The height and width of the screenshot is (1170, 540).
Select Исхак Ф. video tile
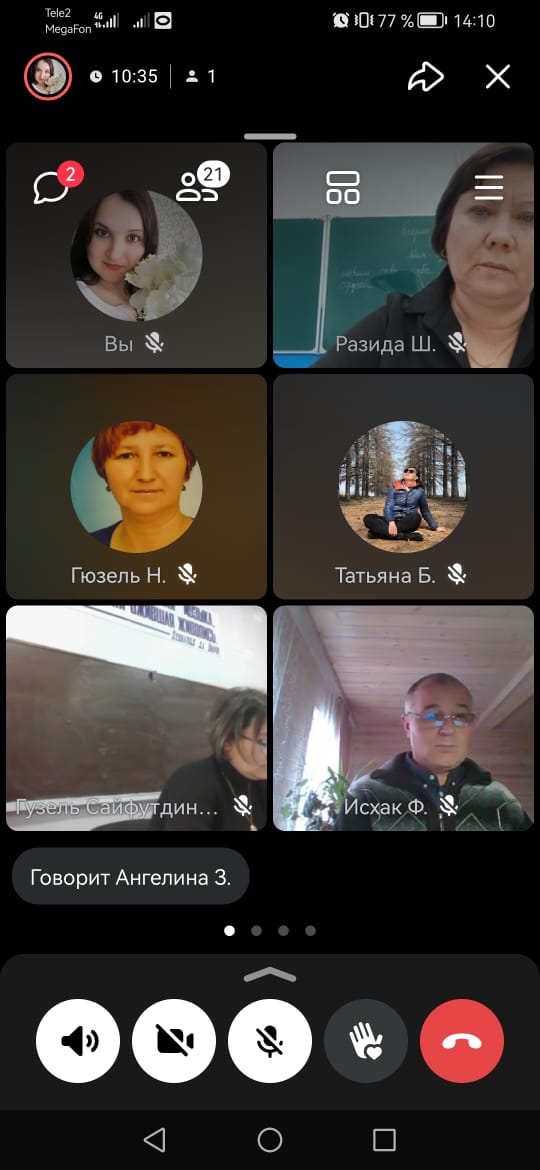click(404, 718)
